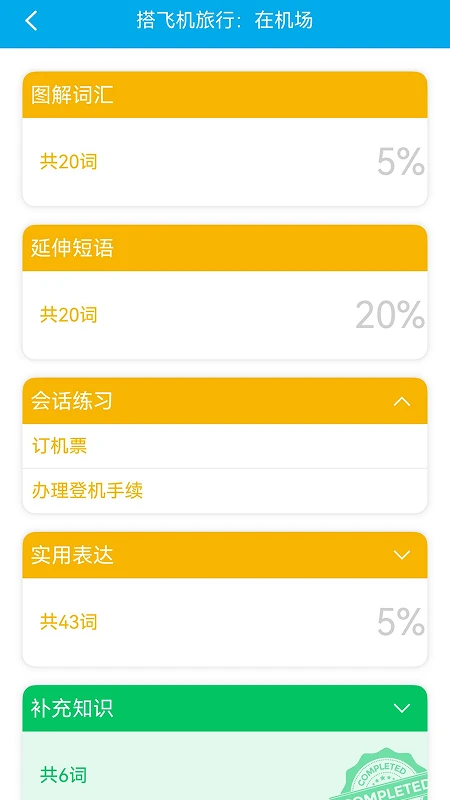
Task: Open the 共43词 card under 实用表达
Action: click(x=224, y=622)
